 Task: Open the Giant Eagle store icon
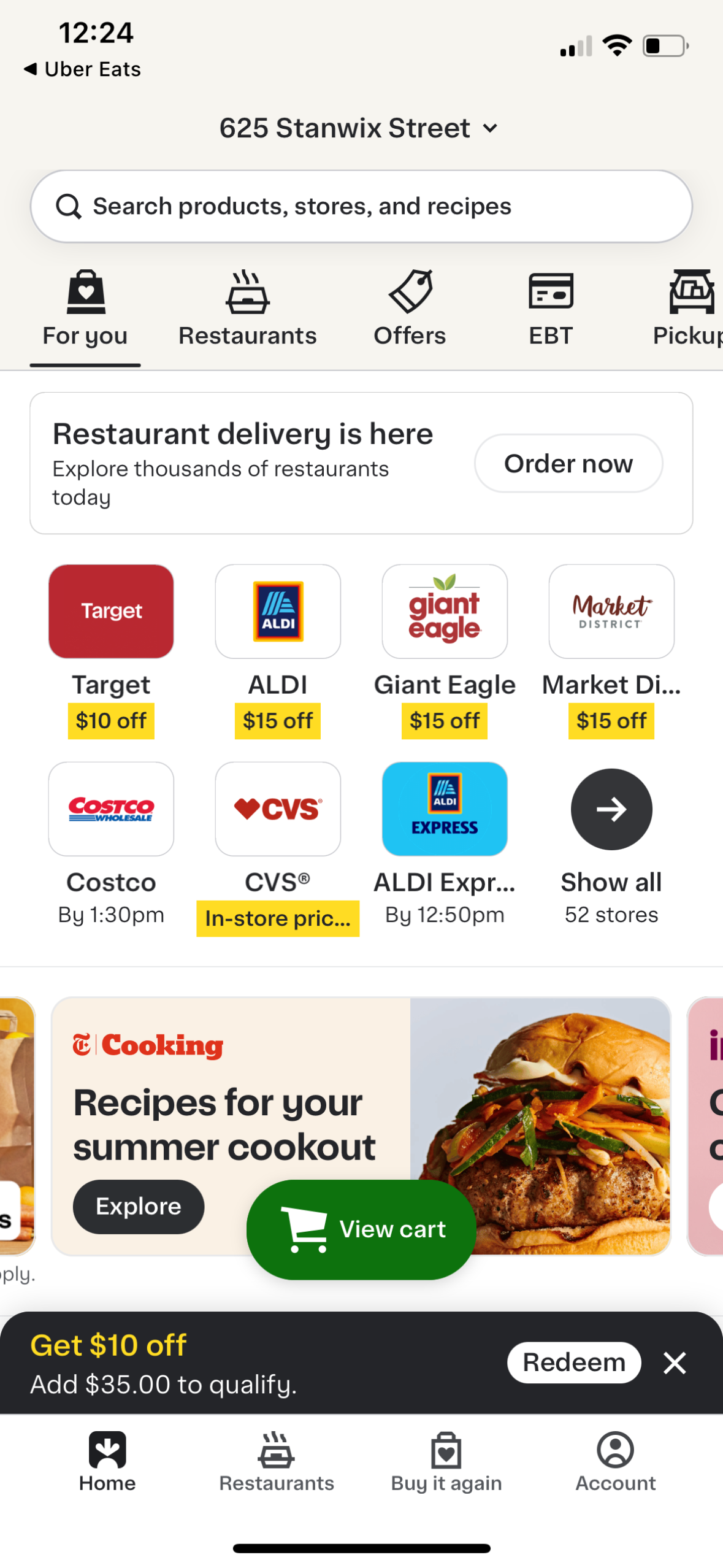(444, 611)
